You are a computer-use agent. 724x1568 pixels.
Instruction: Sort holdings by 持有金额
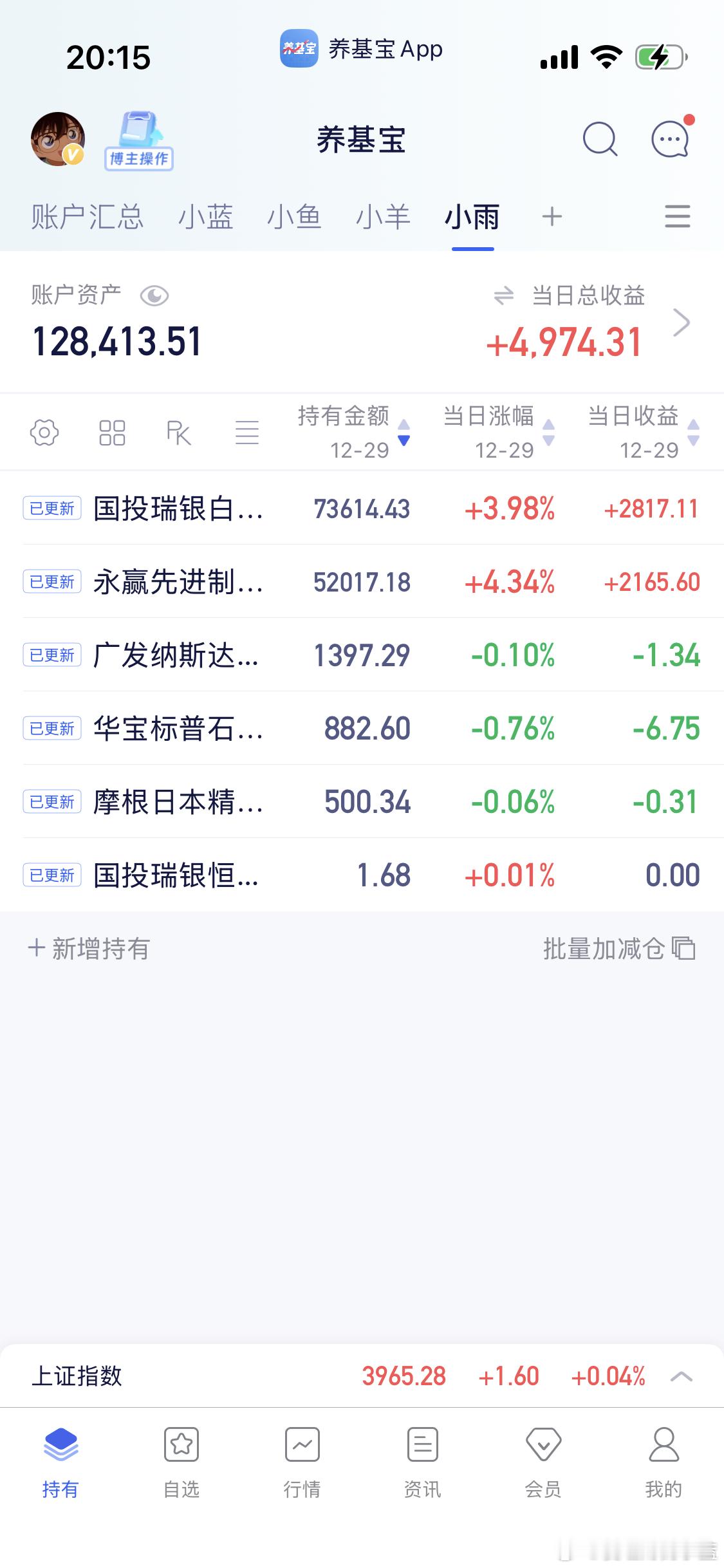coord(353,433)
